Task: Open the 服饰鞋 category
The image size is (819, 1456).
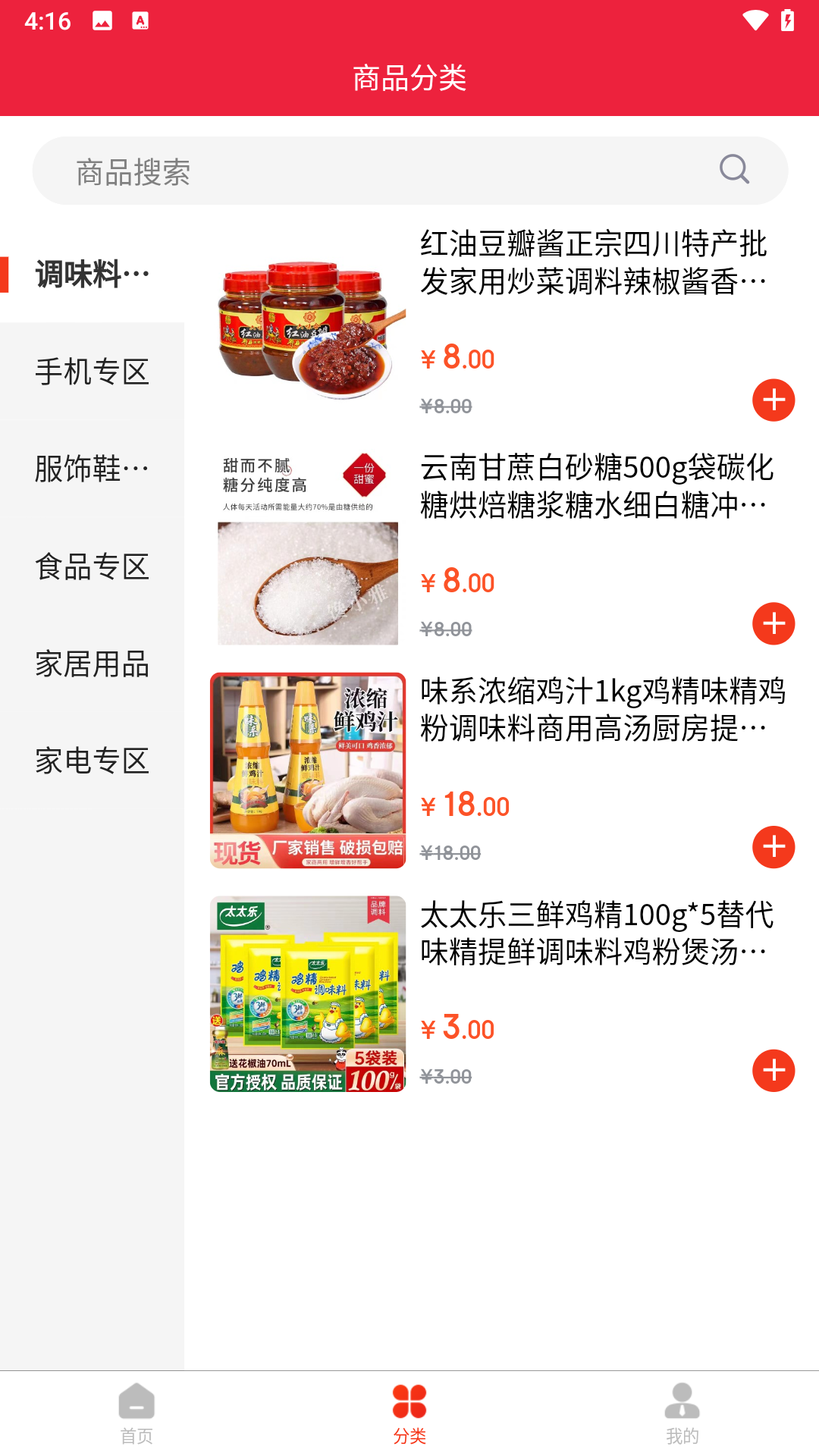Action: pyautogui.click(x=93, y=469)
